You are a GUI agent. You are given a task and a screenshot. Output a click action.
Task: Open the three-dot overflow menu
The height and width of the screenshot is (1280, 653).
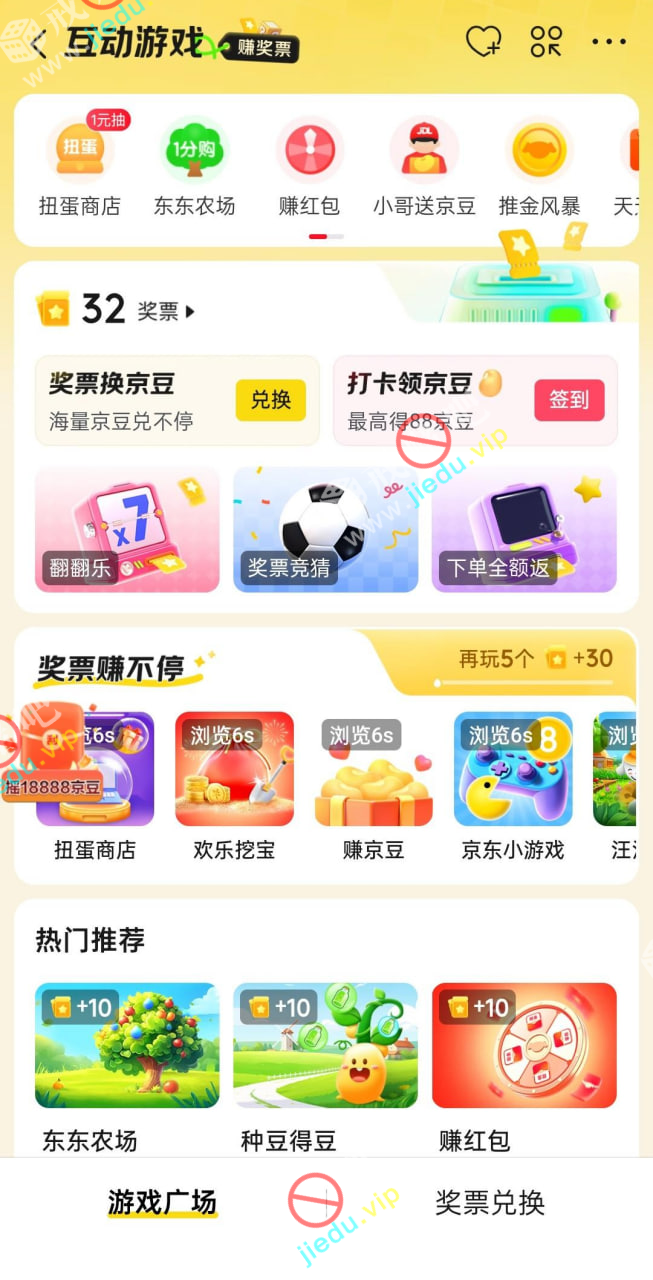point(609,42)
